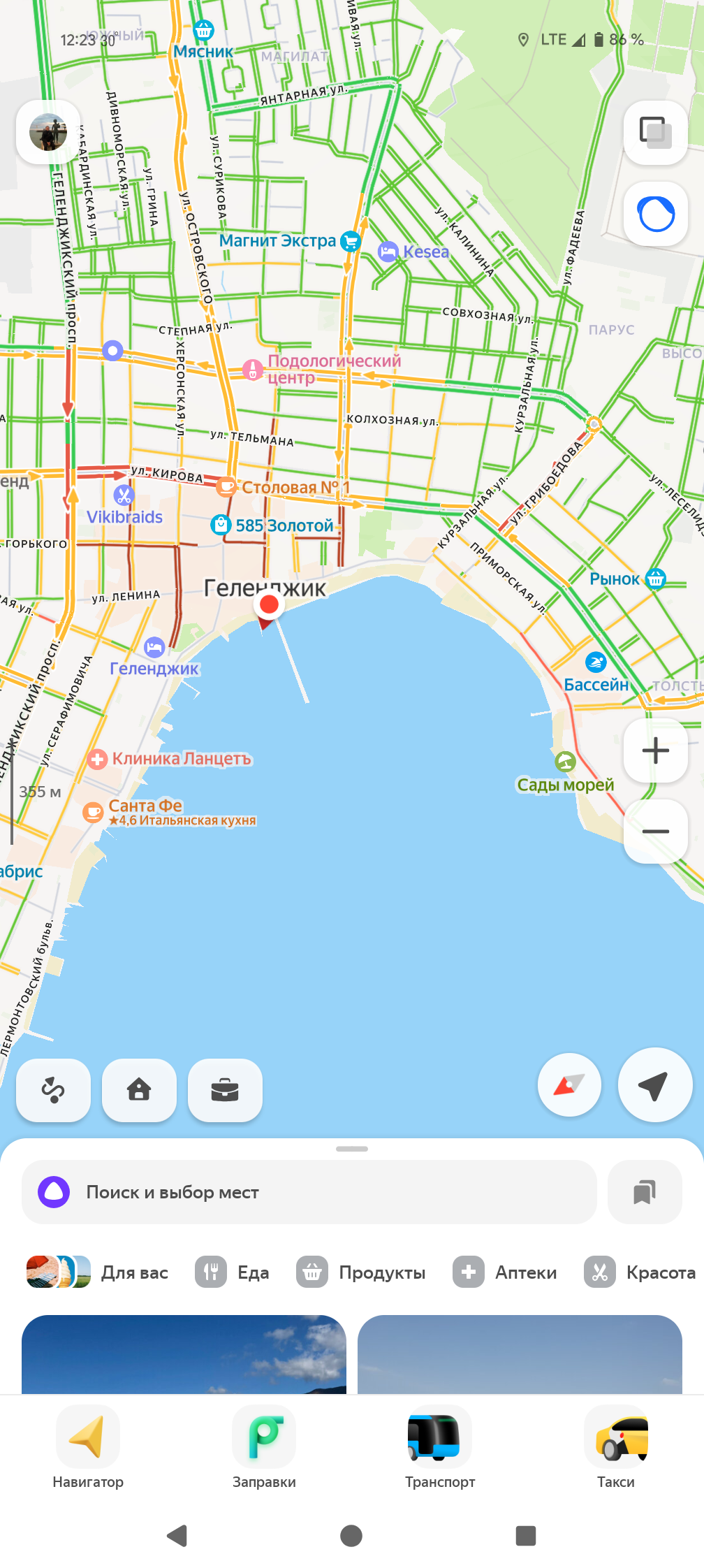Center map on my location
Screen dimensions: 704x1568
coord(654,1085)
